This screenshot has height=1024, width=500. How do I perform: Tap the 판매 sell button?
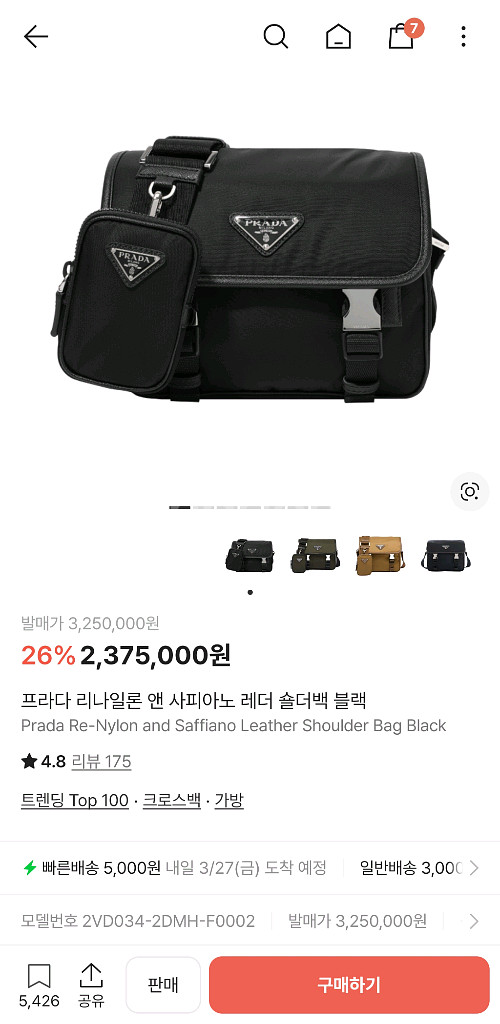pos(163,984)
